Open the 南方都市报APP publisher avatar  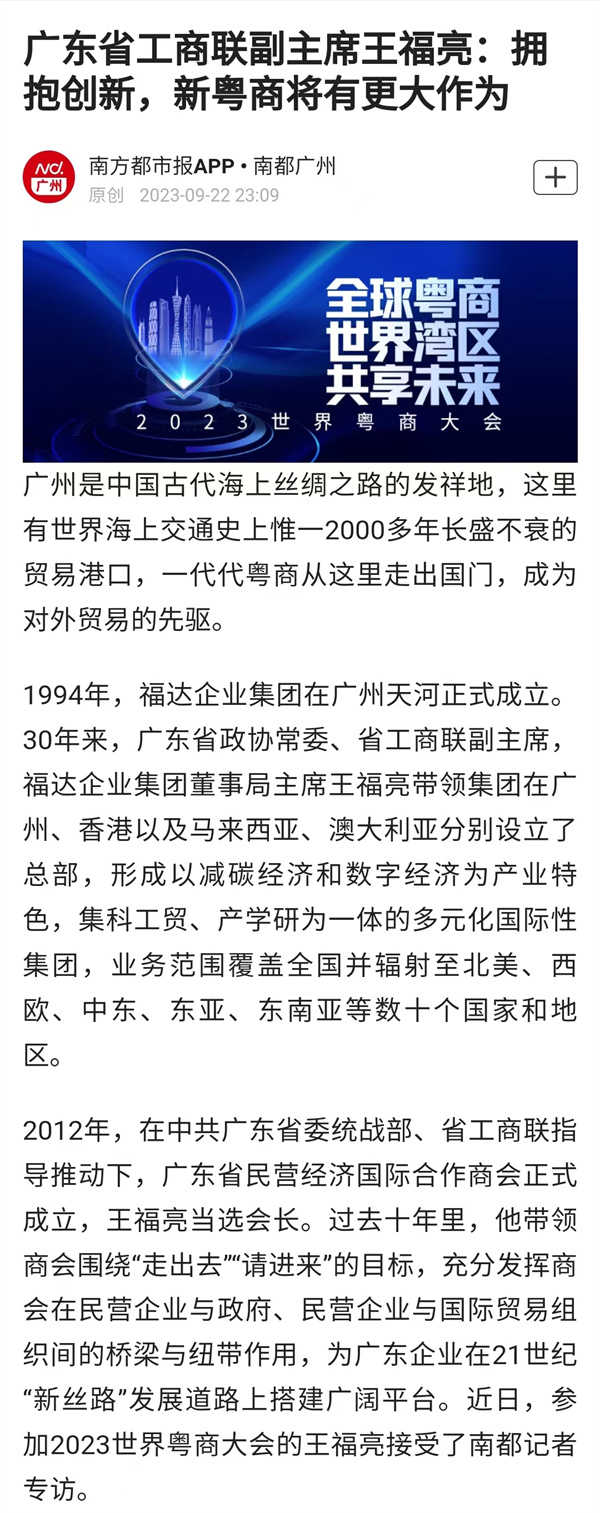click(x=49, y=178)
